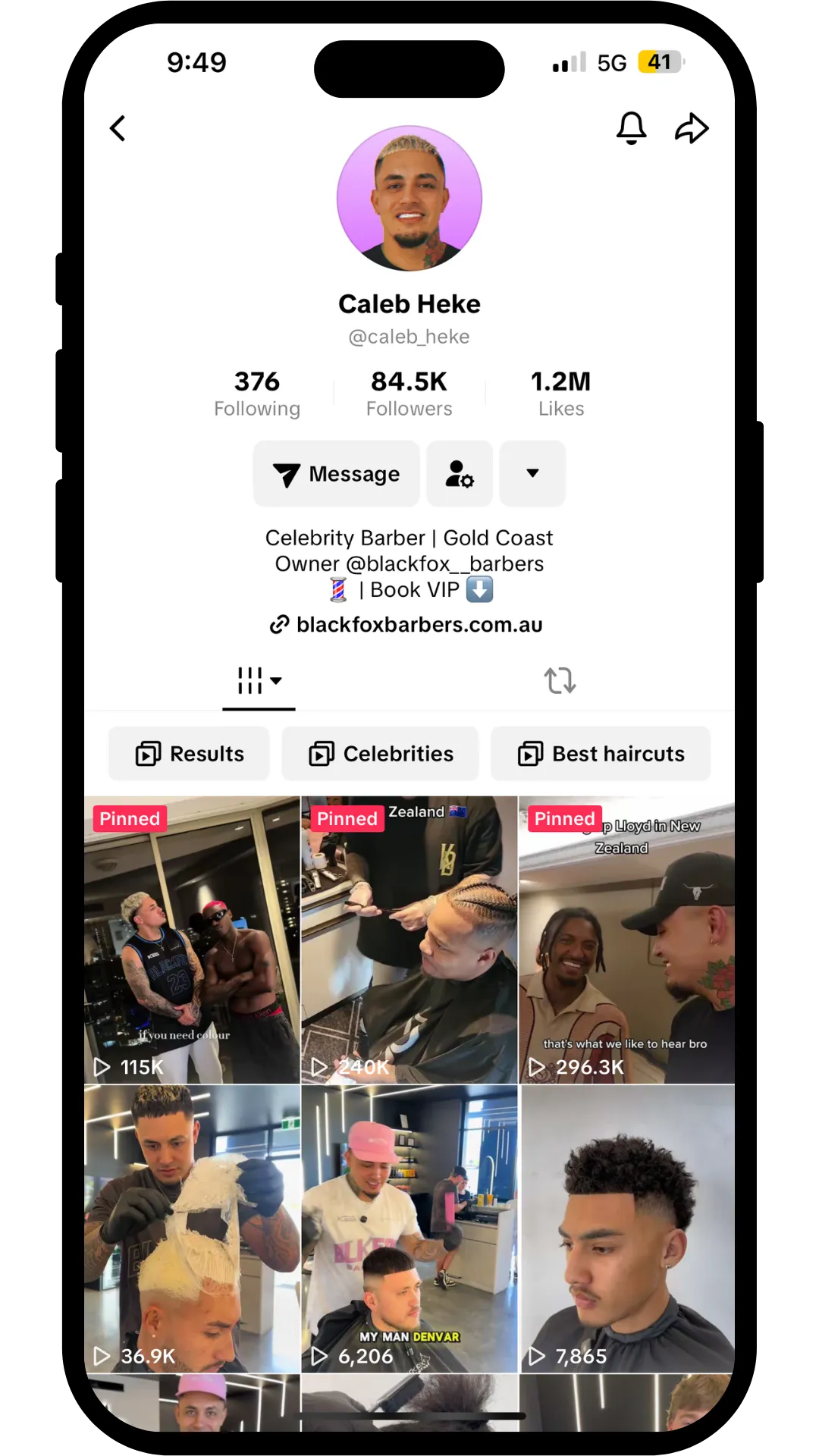This screenshot has width=819, height=1456.
Task: Play the pinned video with 296.3K views
Action: click(x=626, y=940)
